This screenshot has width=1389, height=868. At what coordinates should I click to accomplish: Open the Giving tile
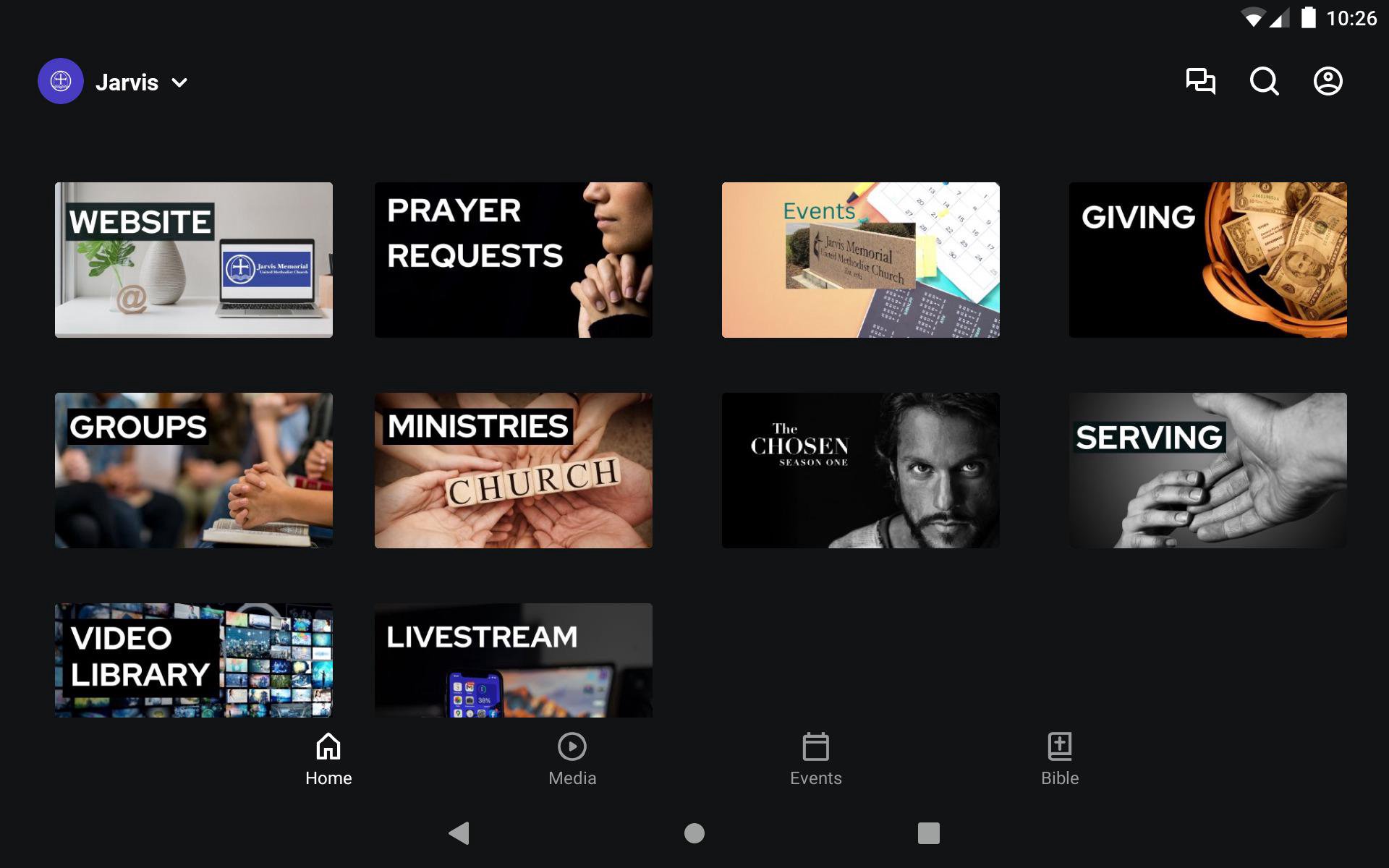point(1207,260)
